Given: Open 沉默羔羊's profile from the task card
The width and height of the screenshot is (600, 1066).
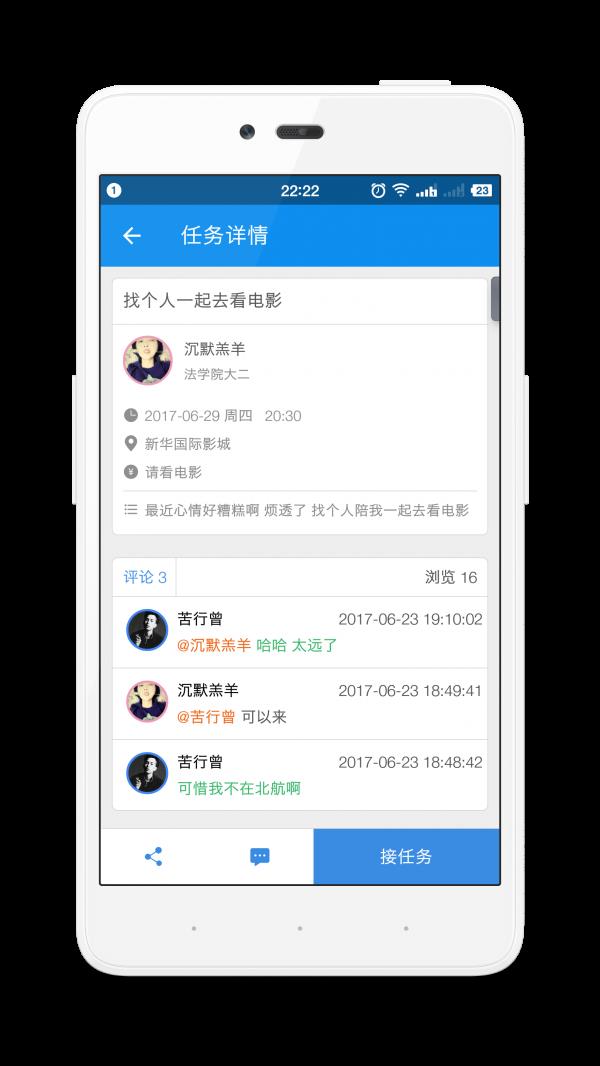Looking at the screenshot, I should click(x=147, y=361).
